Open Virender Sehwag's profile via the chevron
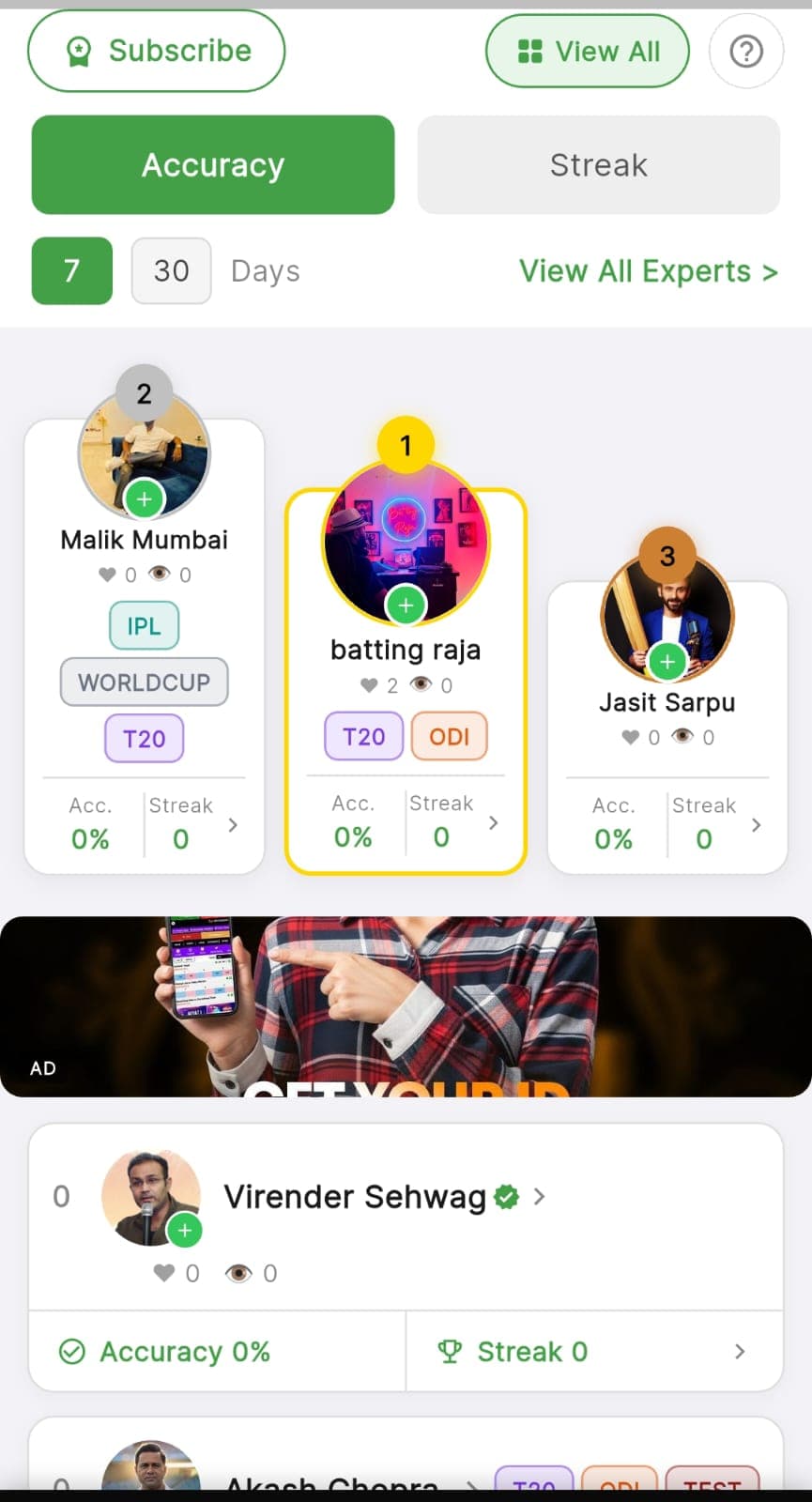Viewport: 812px width, 1502px height. (x=539, y=1197)
